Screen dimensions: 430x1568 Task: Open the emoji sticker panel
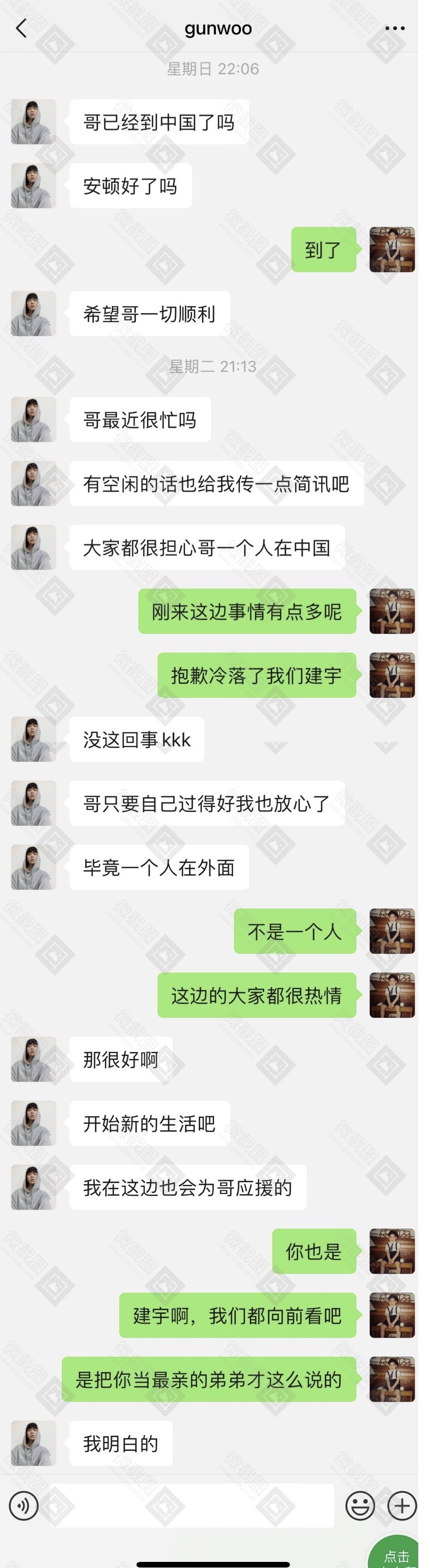click(360, 1505)
